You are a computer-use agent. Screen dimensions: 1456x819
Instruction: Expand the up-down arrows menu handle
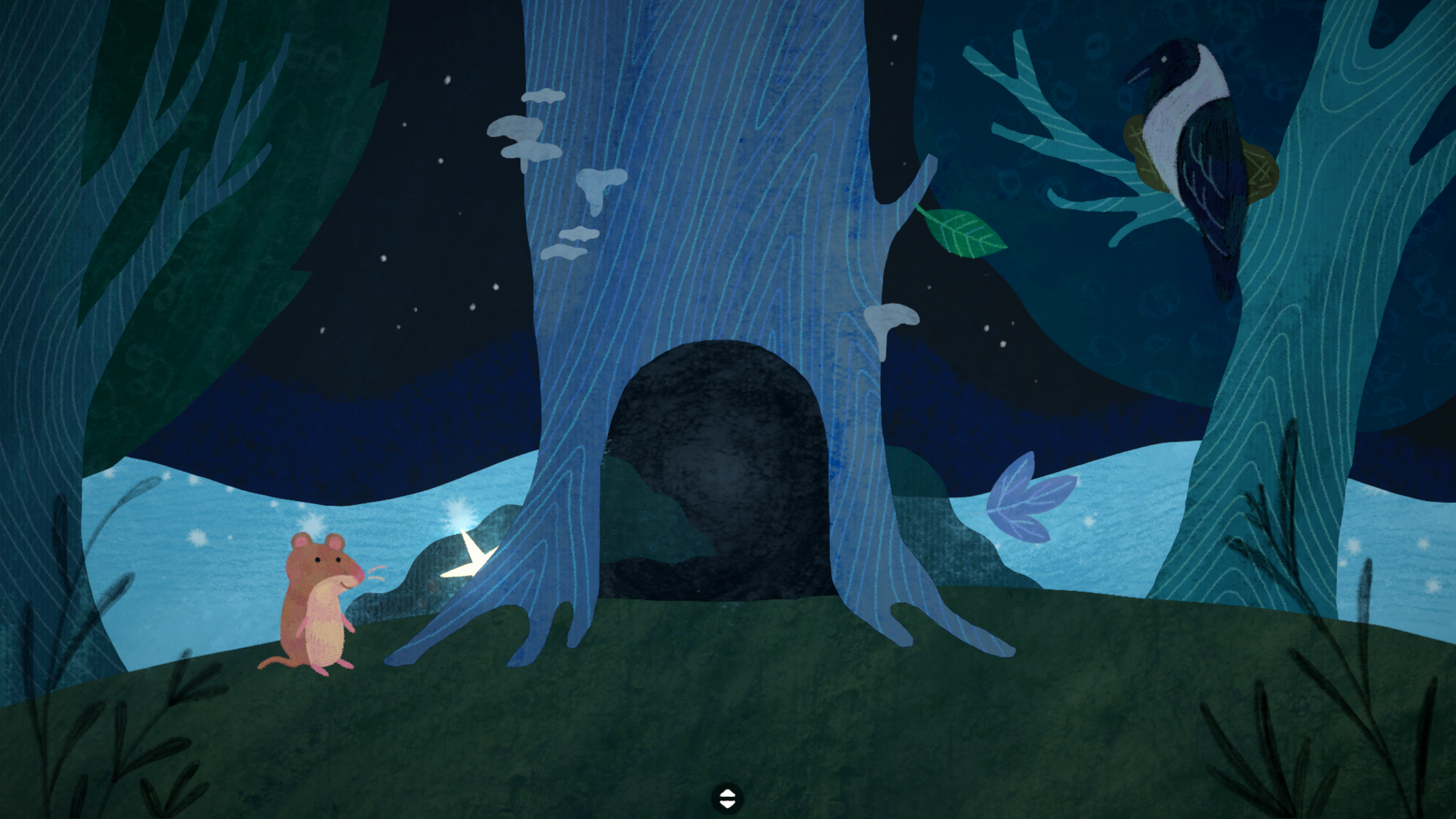[x=727, y=798]
